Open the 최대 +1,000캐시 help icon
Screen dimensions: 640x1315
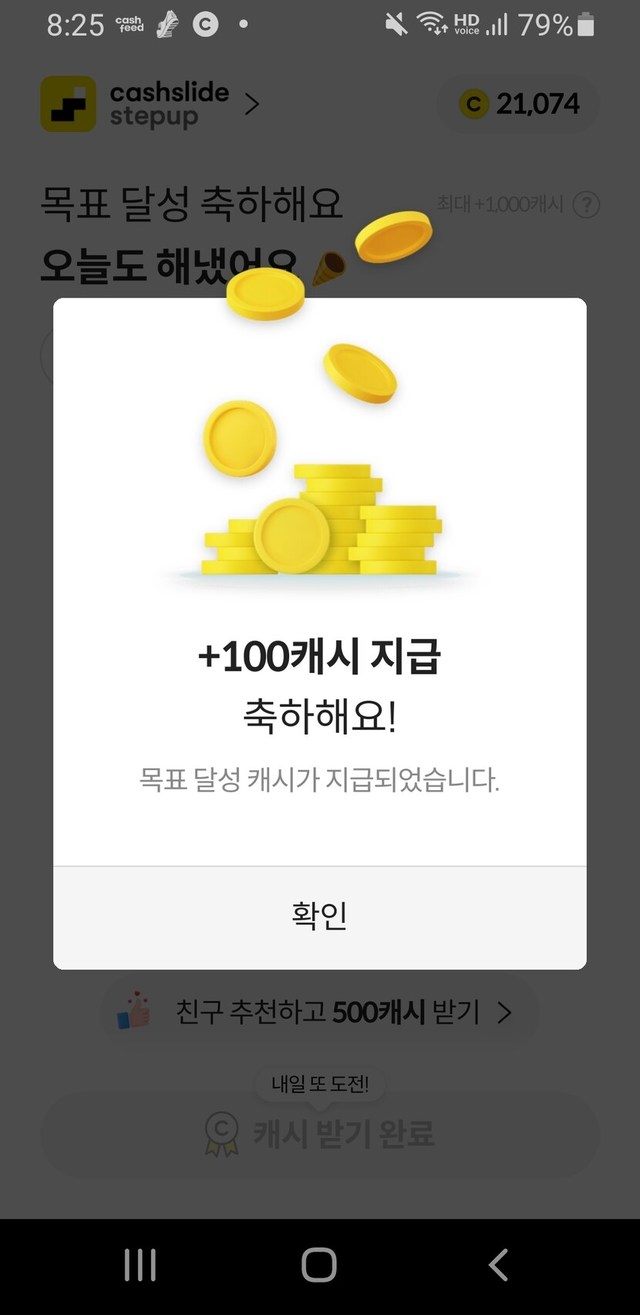pyautogui.click(x=587, y=205)
